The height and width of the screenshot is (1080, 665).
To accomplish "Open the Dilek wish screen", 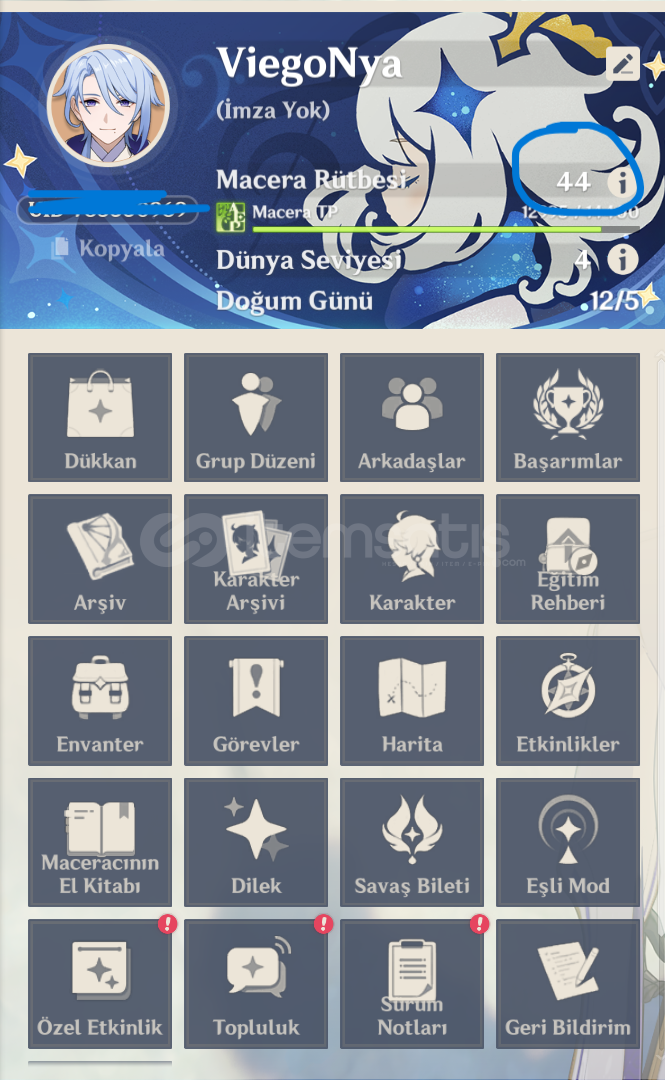I will [256, 842].
